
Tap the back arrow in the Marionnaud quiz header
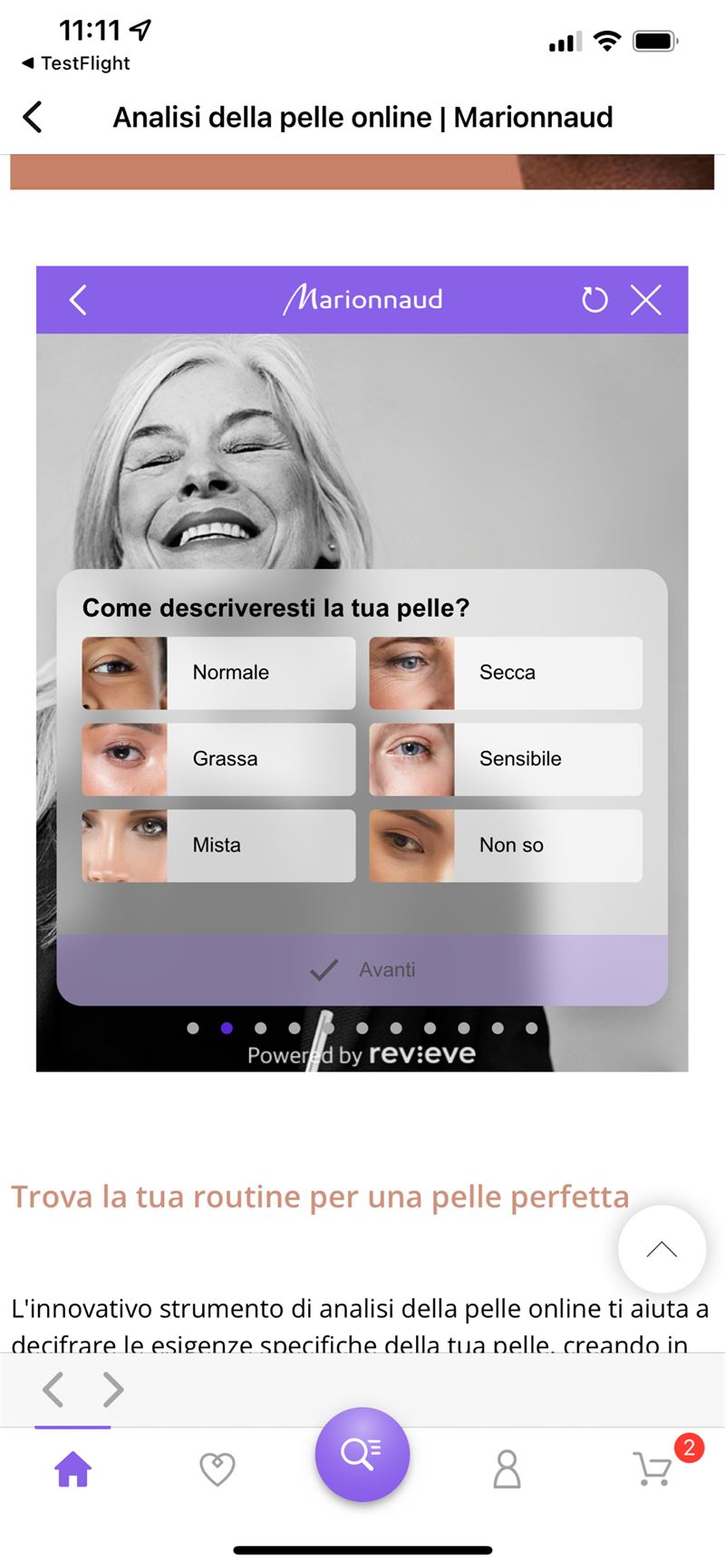coord(78,300)
